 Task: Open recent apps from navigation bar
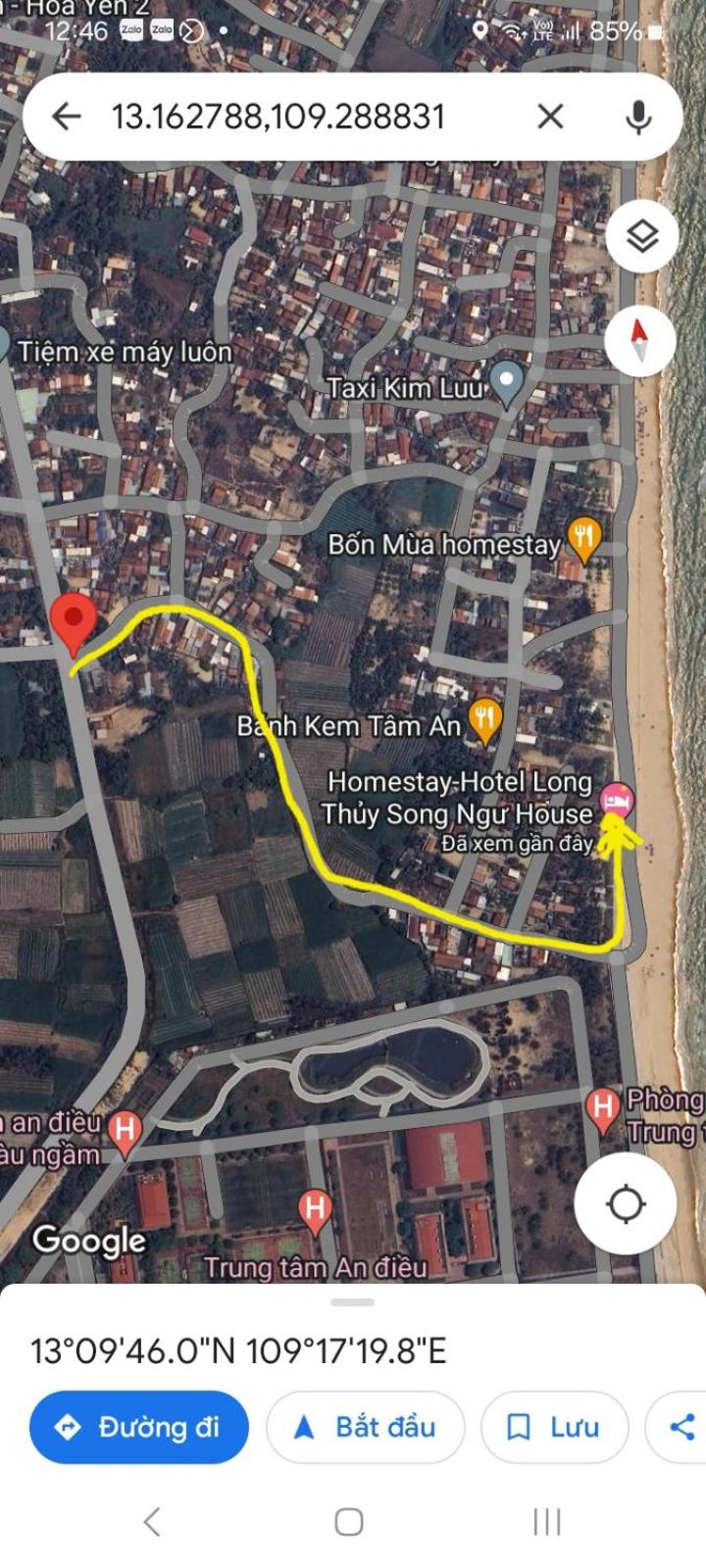pyautogui.click(x=546, y=1522)
